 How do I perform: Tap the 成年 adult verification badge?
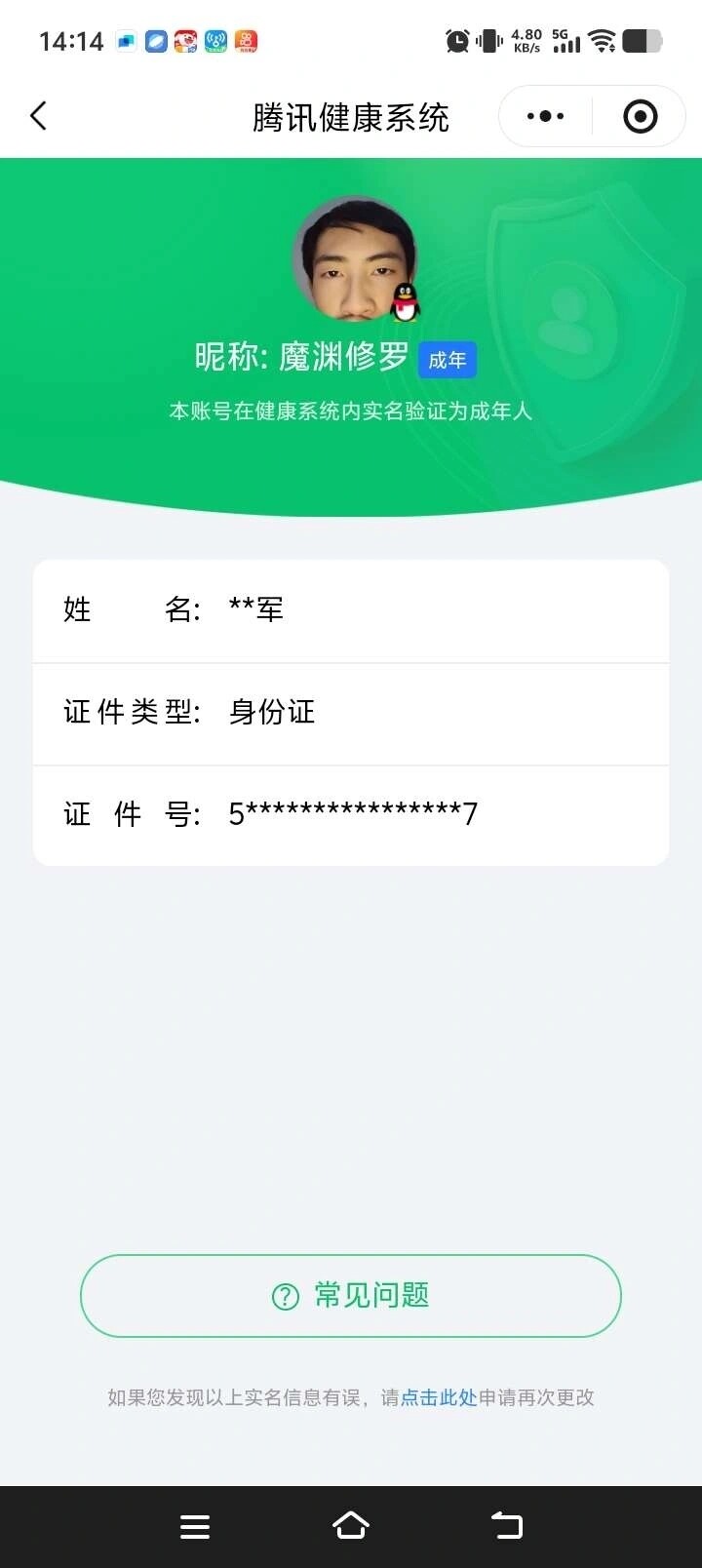coord(447,359)
